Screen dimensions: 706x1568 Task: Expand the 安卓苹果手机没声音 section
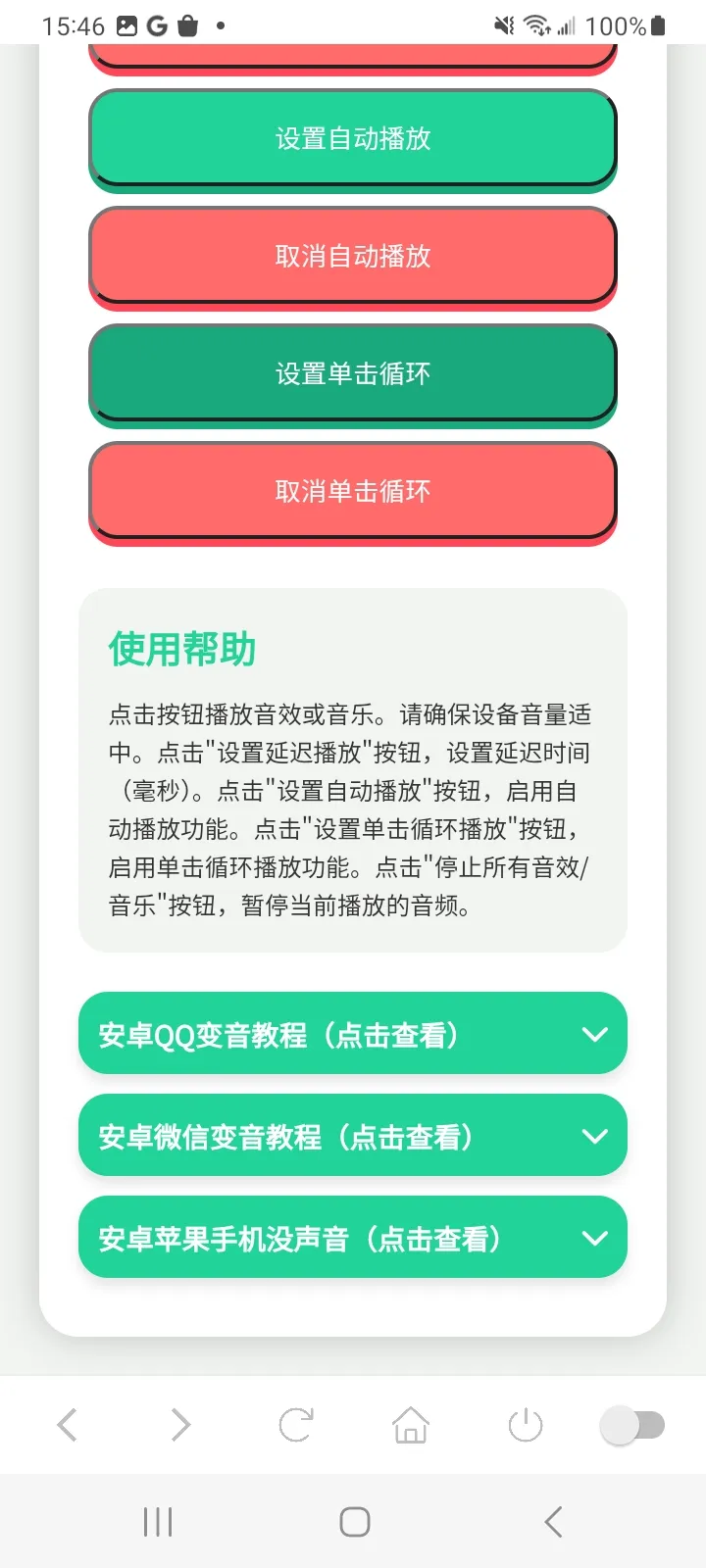(353, 1238)
